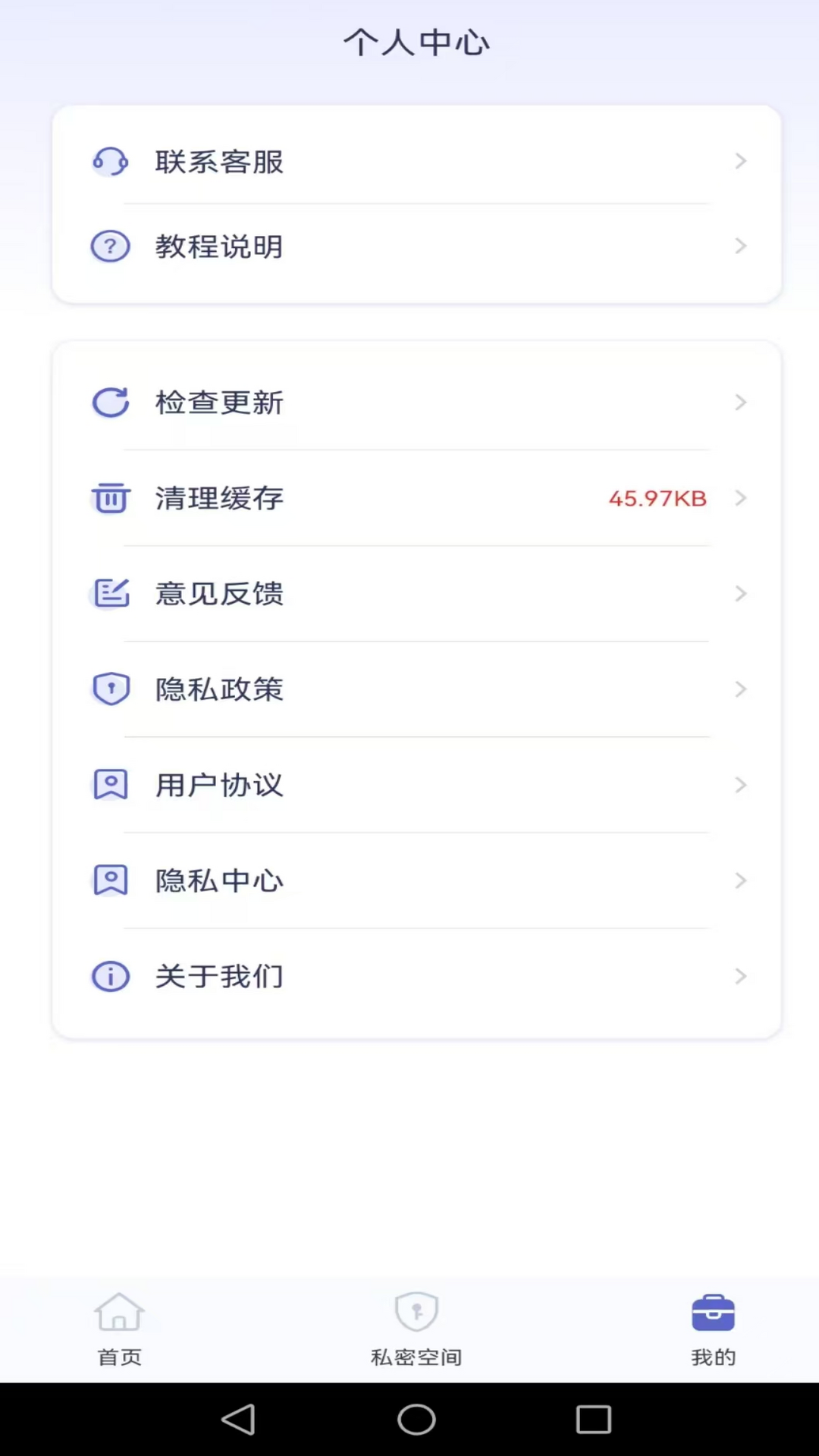Screen dimensions: 819x1456
Task: Click the trash can cache icon
Action: (110, 498)
